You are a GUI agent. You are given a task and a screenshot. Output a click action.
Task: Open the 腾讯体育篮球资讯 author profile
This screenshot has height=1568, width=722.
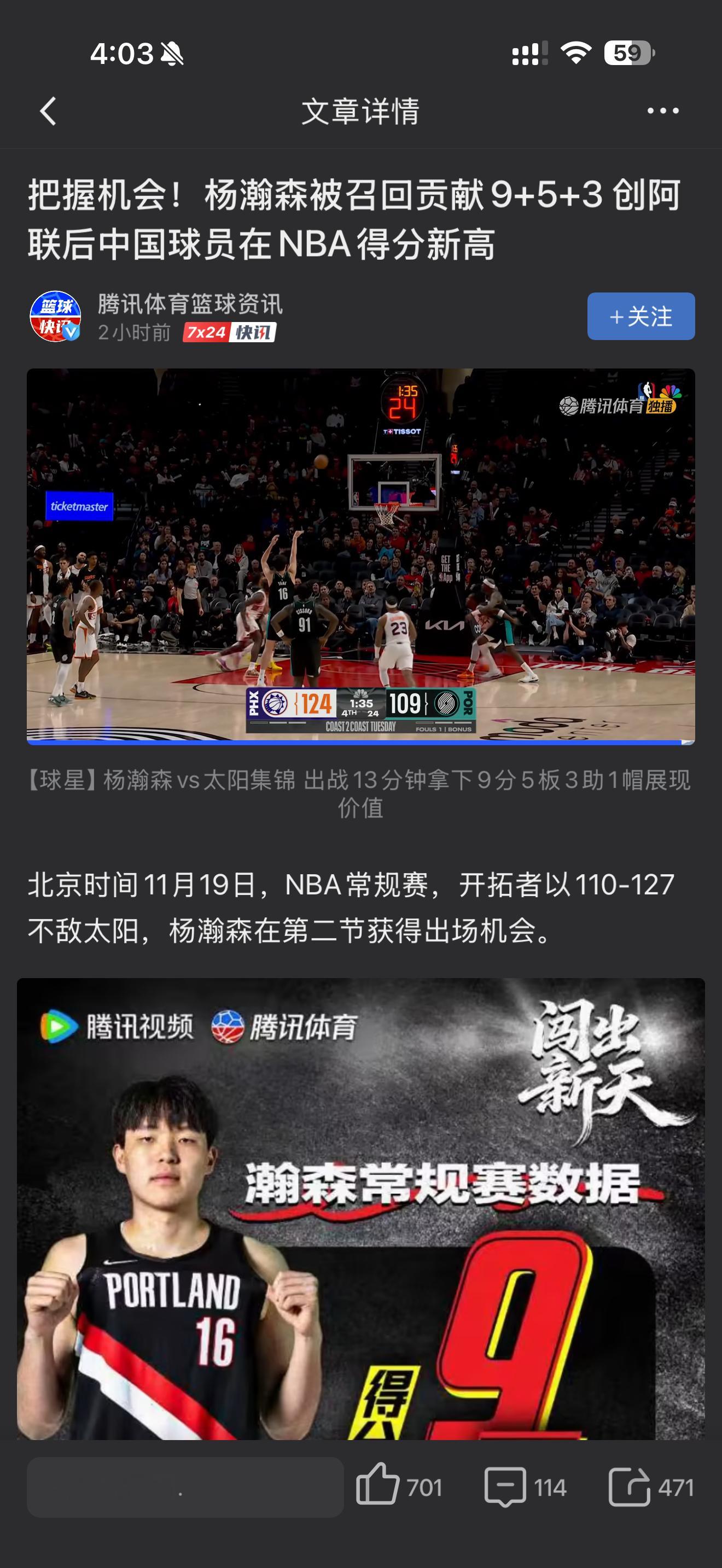pyautogui.click(x=189, y=305)
